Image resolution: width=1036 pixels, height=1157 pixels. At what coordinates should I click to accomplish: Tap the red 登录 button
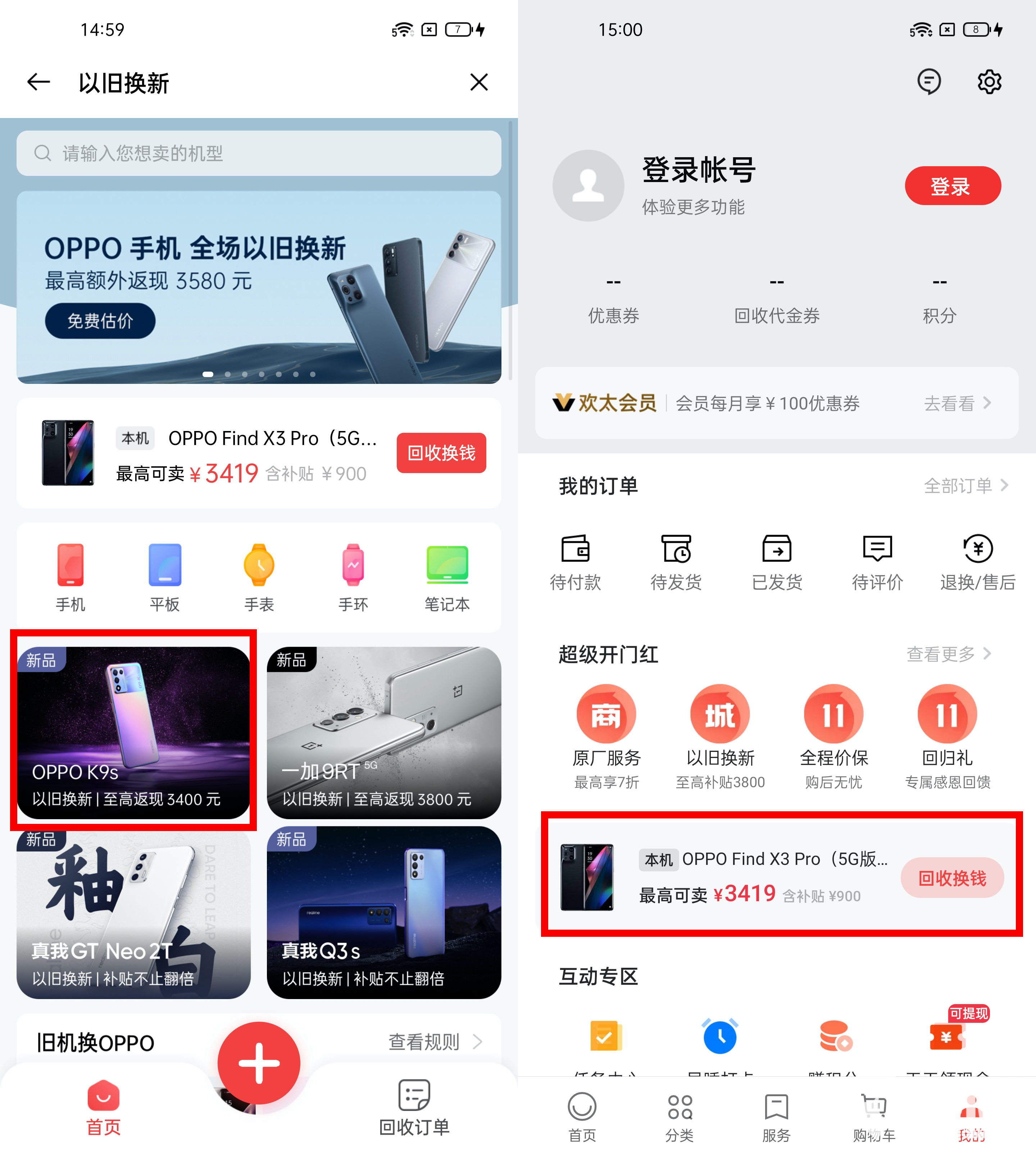coord(952,186)
